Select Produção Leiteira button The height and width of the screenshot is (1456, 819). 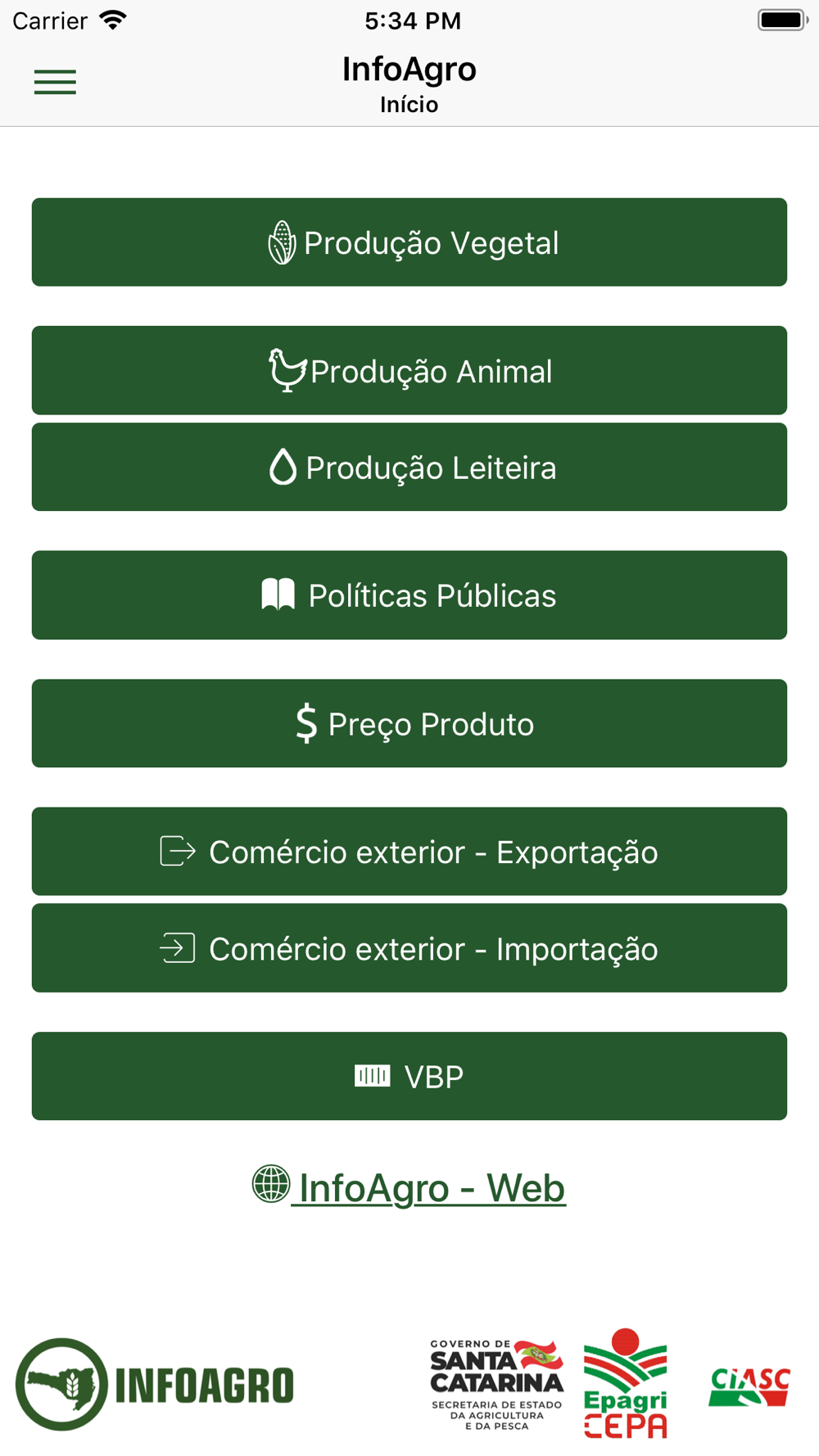click(409, 467)
